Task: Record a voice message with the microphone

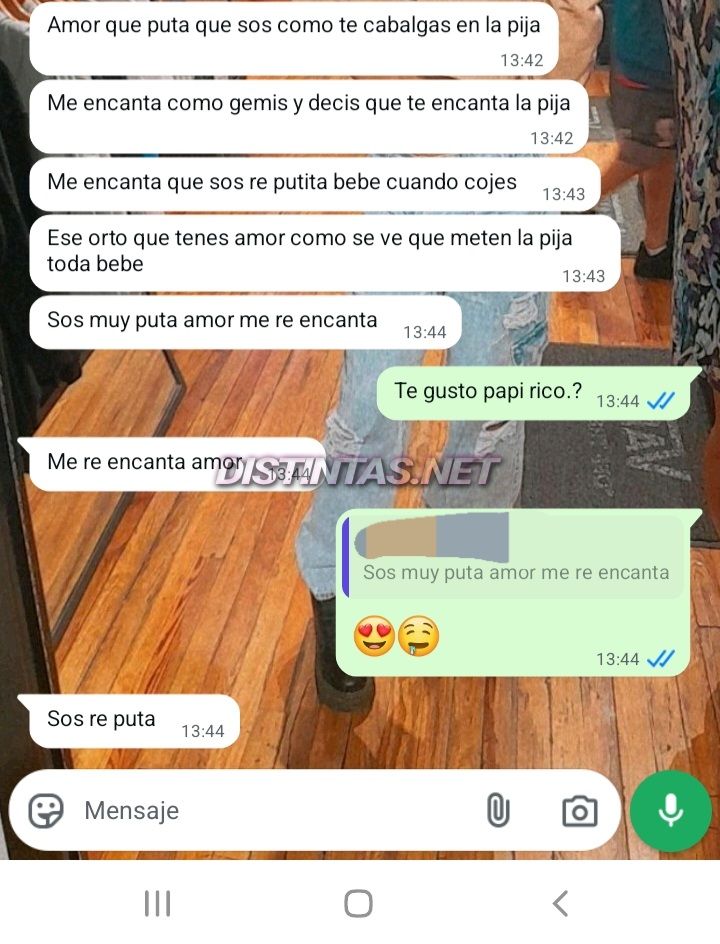Action: (x=670, y=810)
